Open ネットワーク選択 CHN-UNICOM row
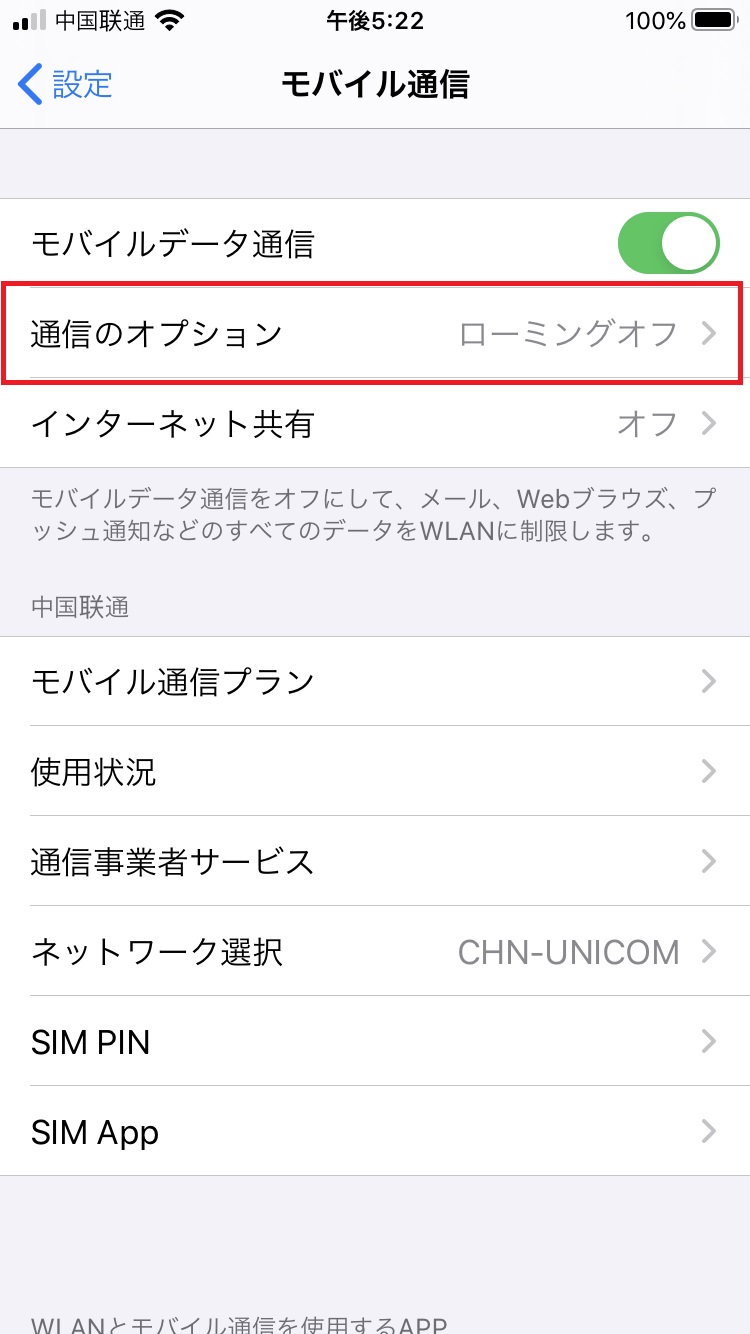This screenshot has width=750, height=1334. 375,951
